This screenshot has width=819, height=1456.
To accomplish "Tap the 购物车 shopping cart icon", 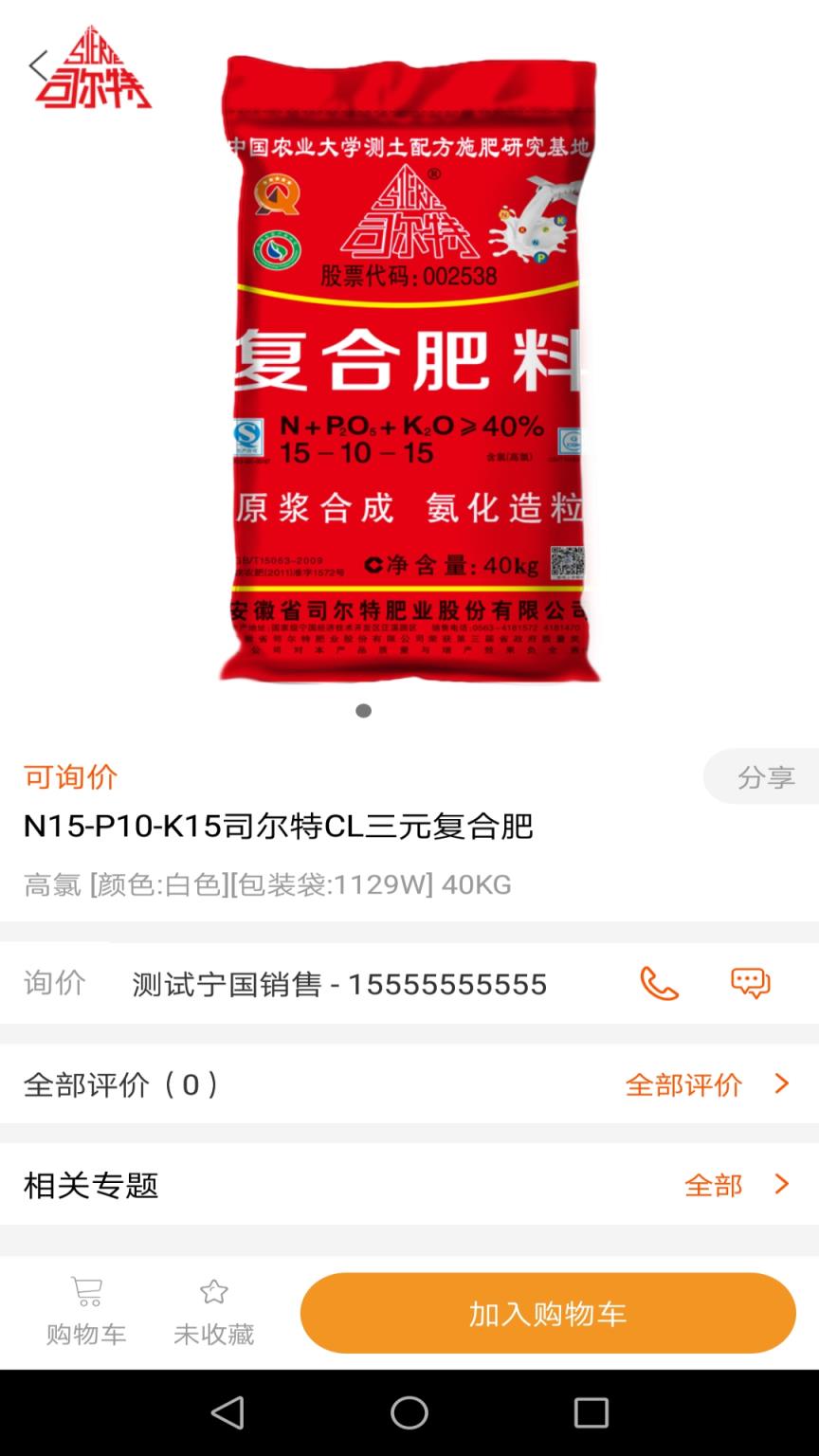I will pyautogui.click(x=85, y=1312).
